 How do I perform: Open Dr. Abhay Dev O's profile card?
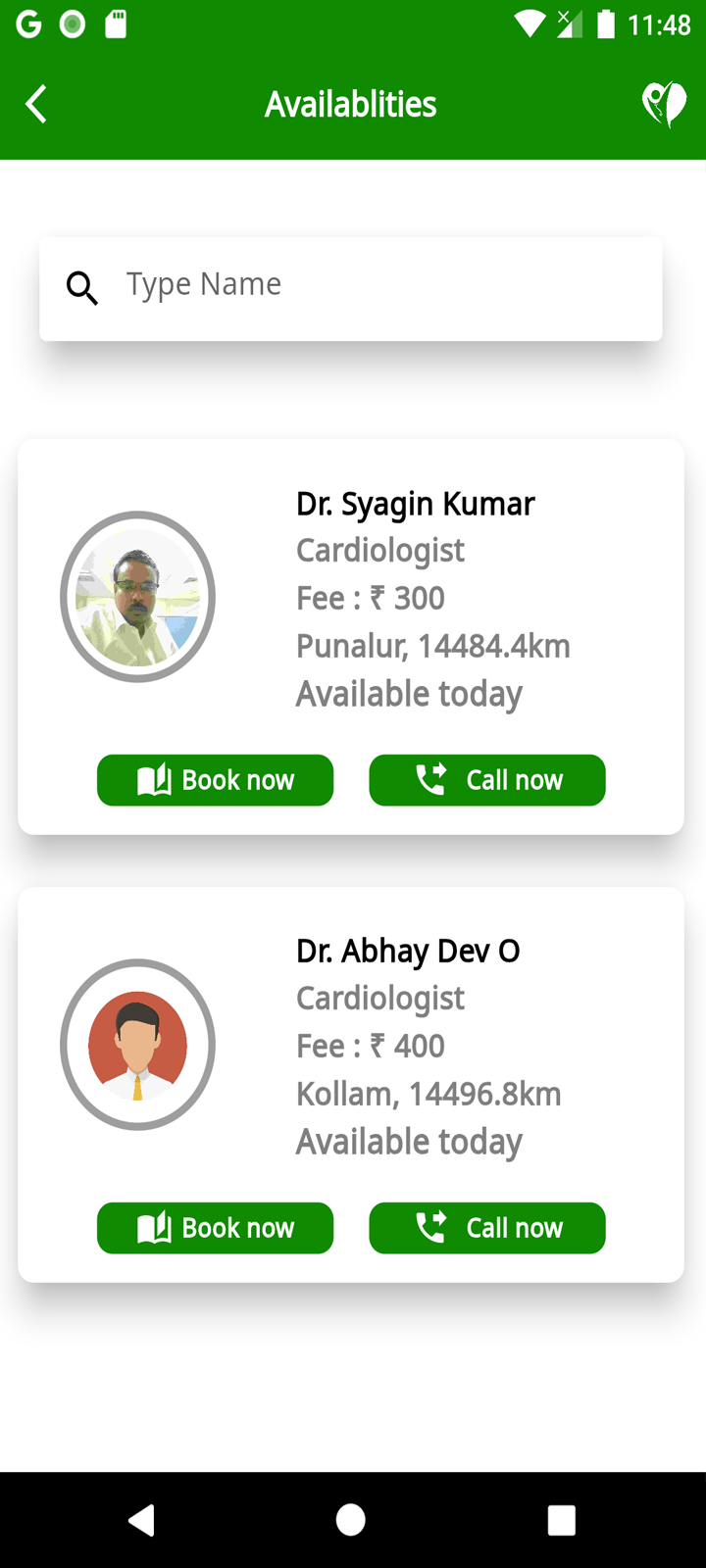coord(412,1046)
